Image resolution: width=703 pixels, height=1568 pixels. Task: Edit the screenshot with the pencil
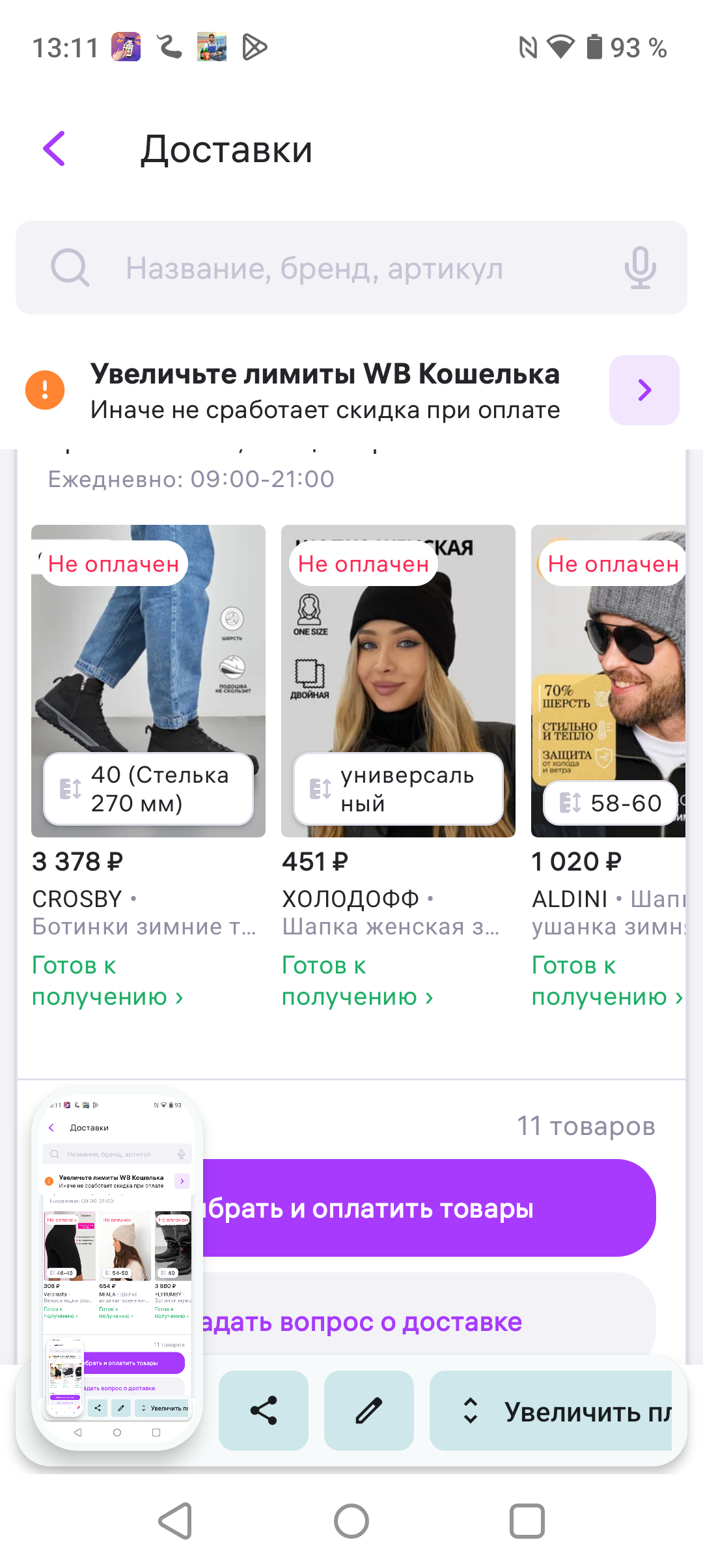point(369,1410)
